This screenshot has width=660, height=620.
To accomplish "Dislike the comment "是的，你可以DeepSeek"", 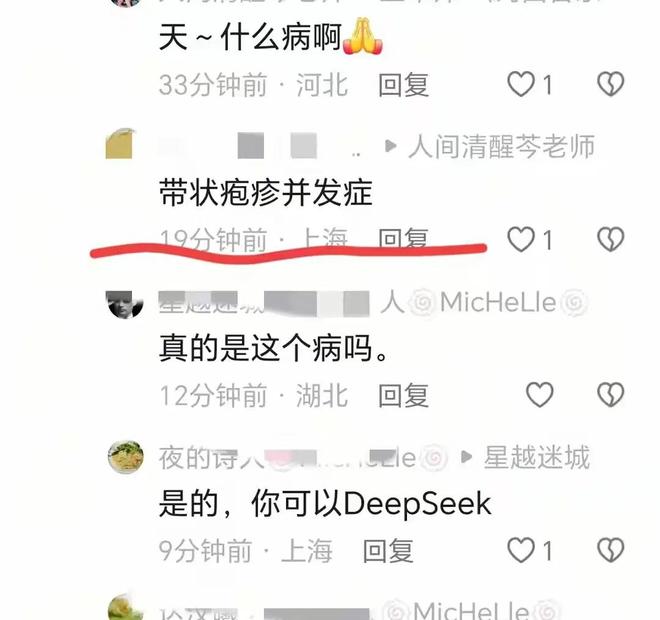I will pyautogui.click(x=610, y=549).
